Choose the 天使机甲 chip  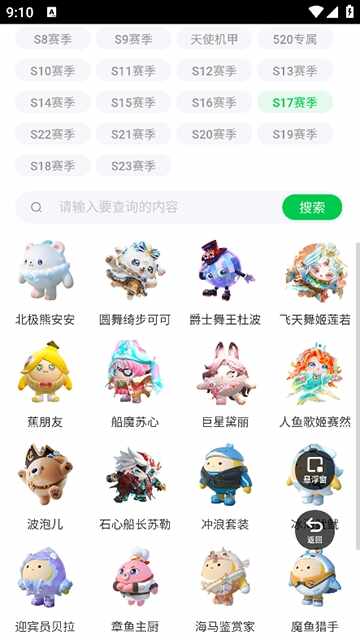(214, 39)
